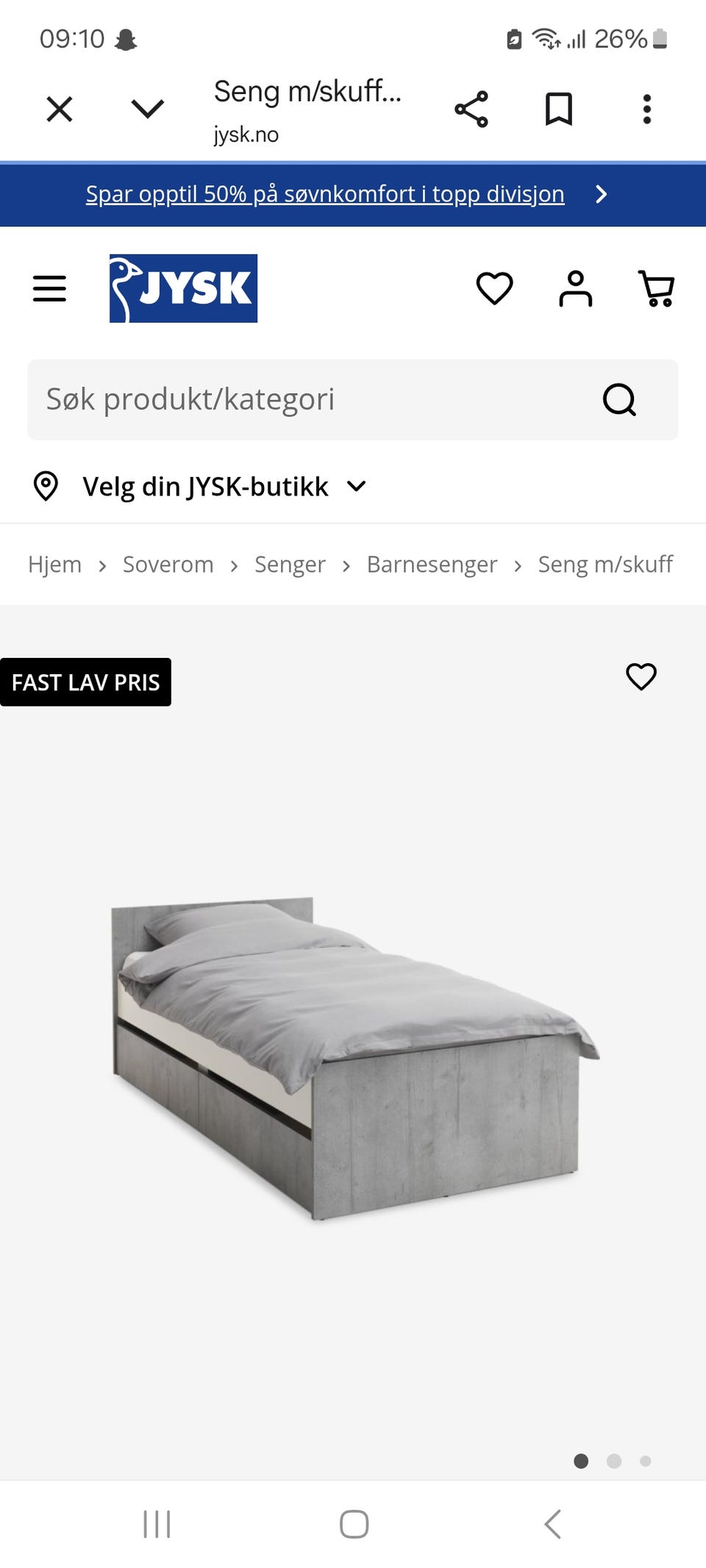Go to Hjem breadcrumb
706x1568 pixels.
tap(54, 565)
